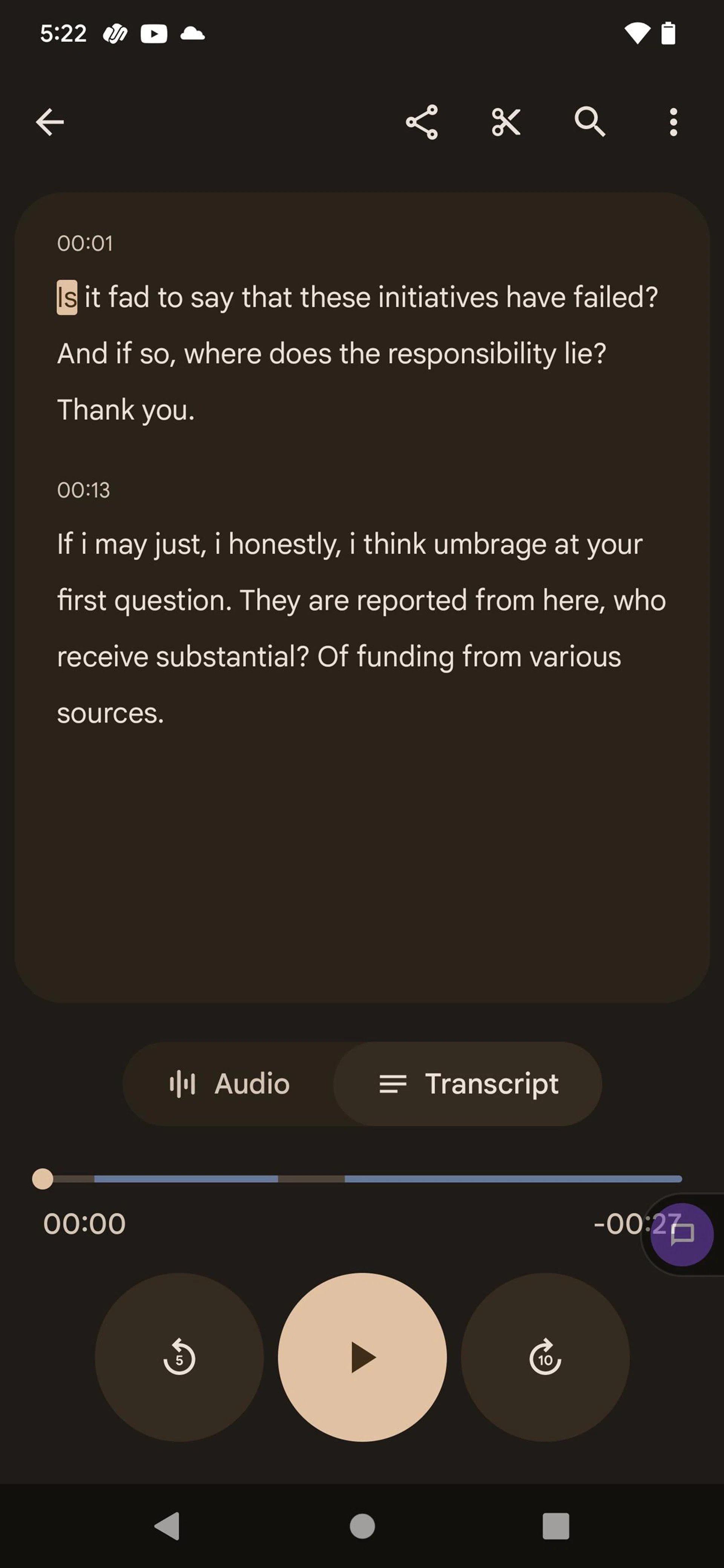Switch to the Audio view
The width and height of the screenshot is (724, 1568).
tap(230, 1084)
